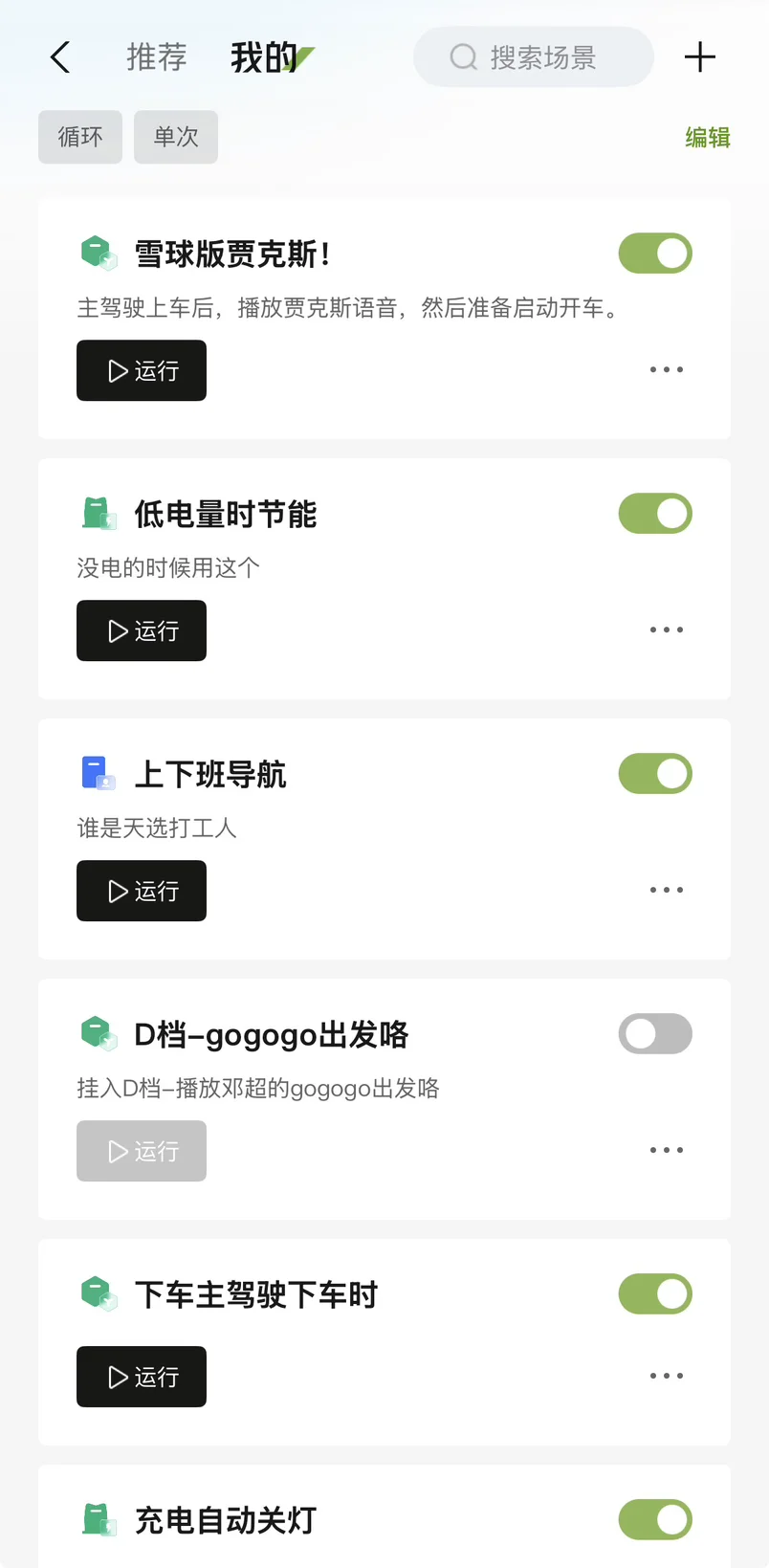Add a new scene with plus icon
Viewport: 769px width, 1568px height.
coord(700,57)
